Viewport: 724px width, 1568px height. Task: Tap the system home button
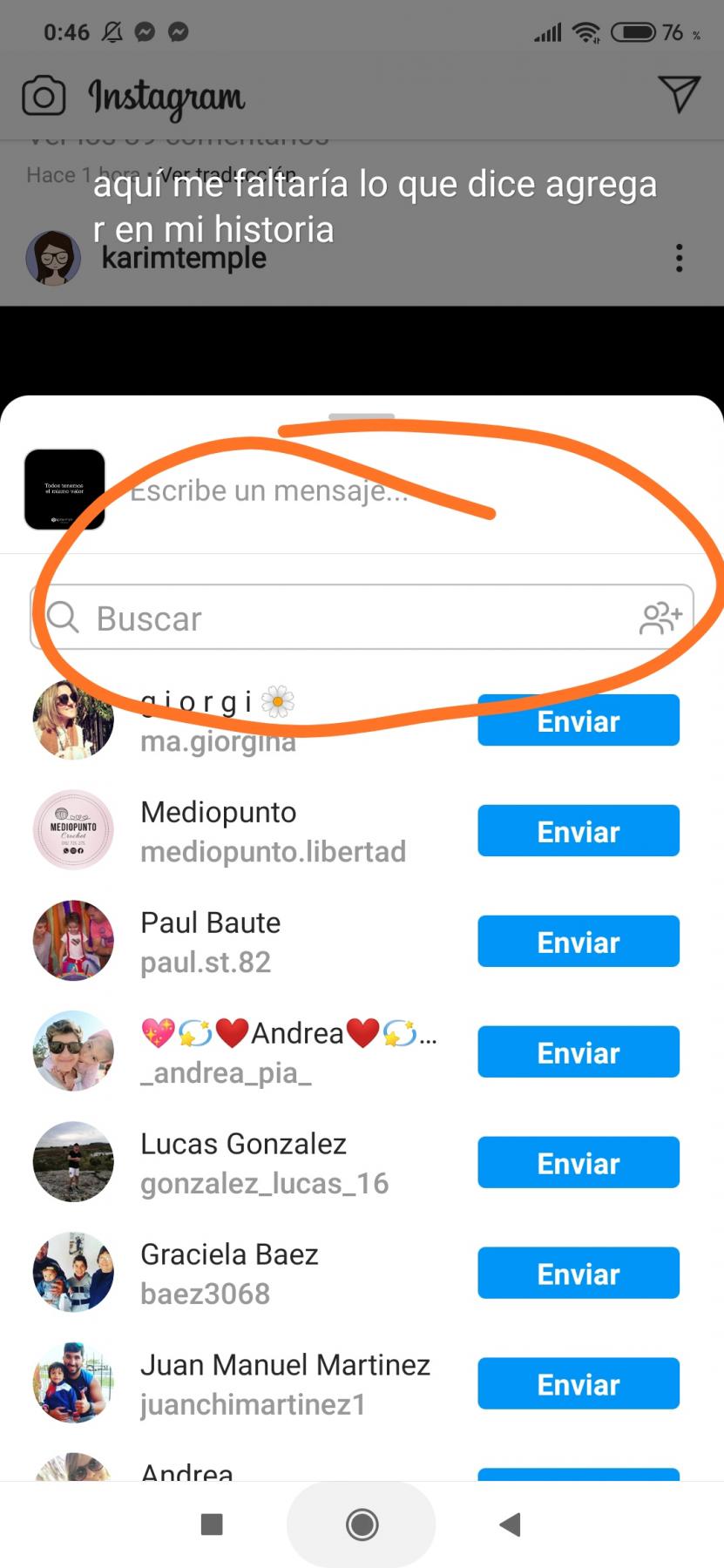362,1524
